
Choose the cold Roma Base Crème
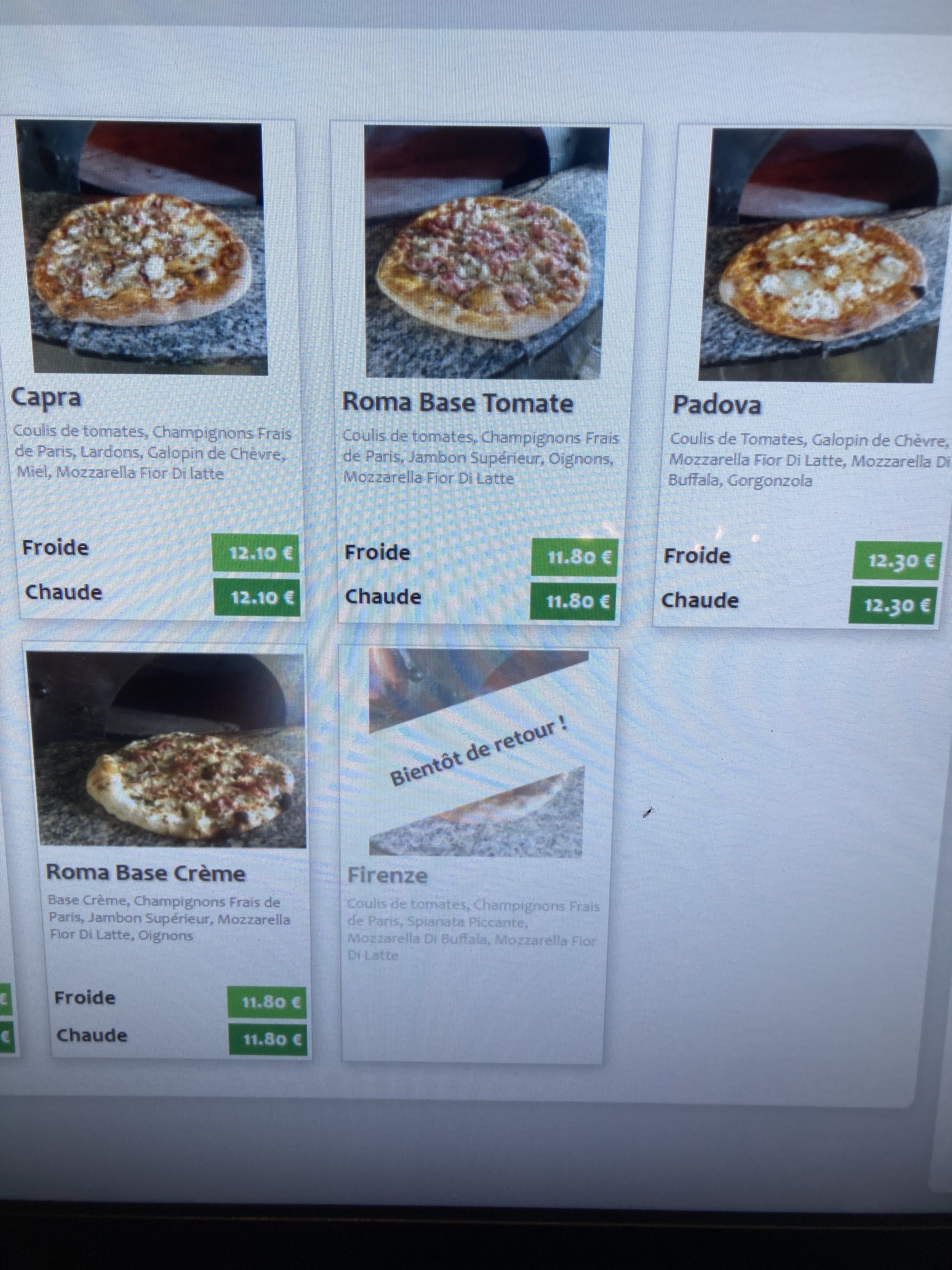pyautogui.click(x=267, y=1003)
